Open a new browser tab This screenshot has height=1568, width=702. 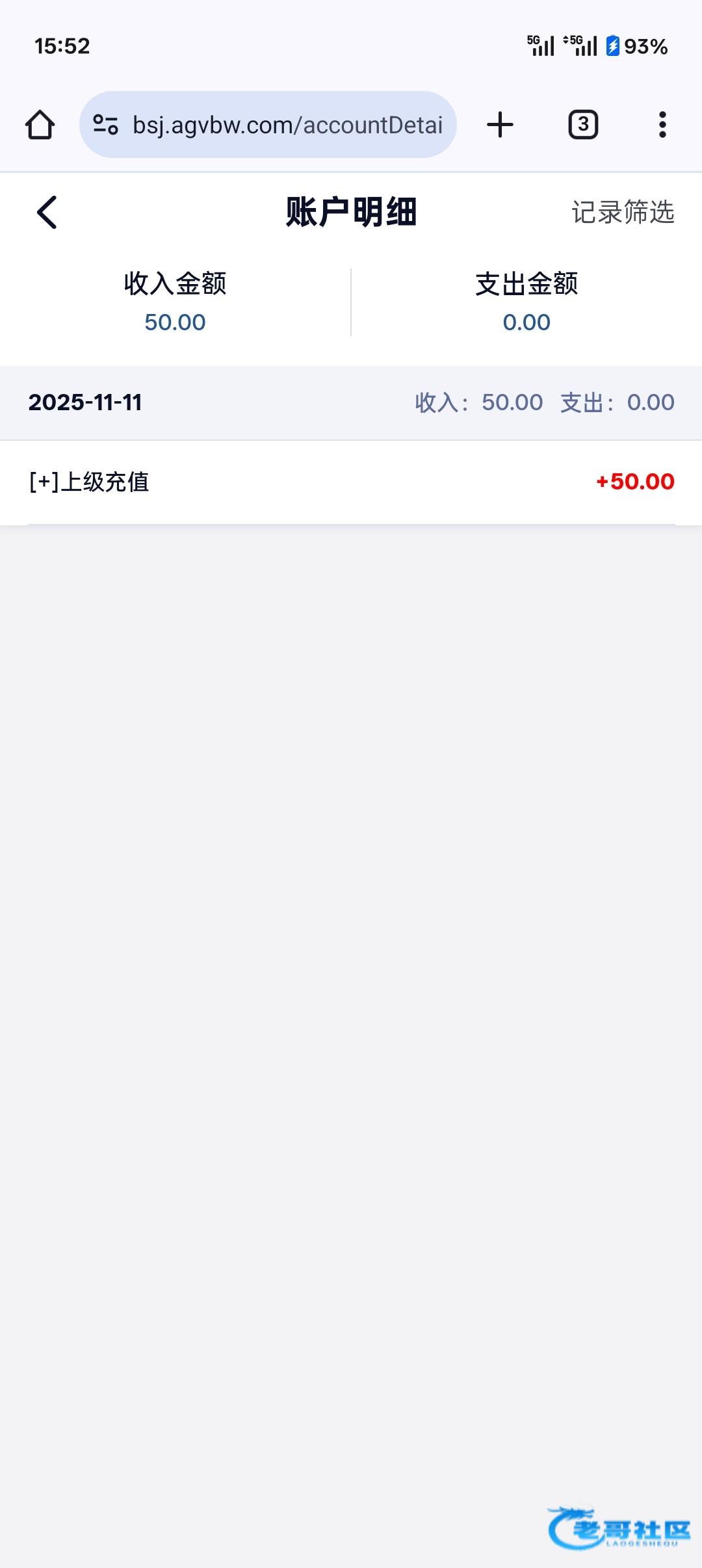500,125
